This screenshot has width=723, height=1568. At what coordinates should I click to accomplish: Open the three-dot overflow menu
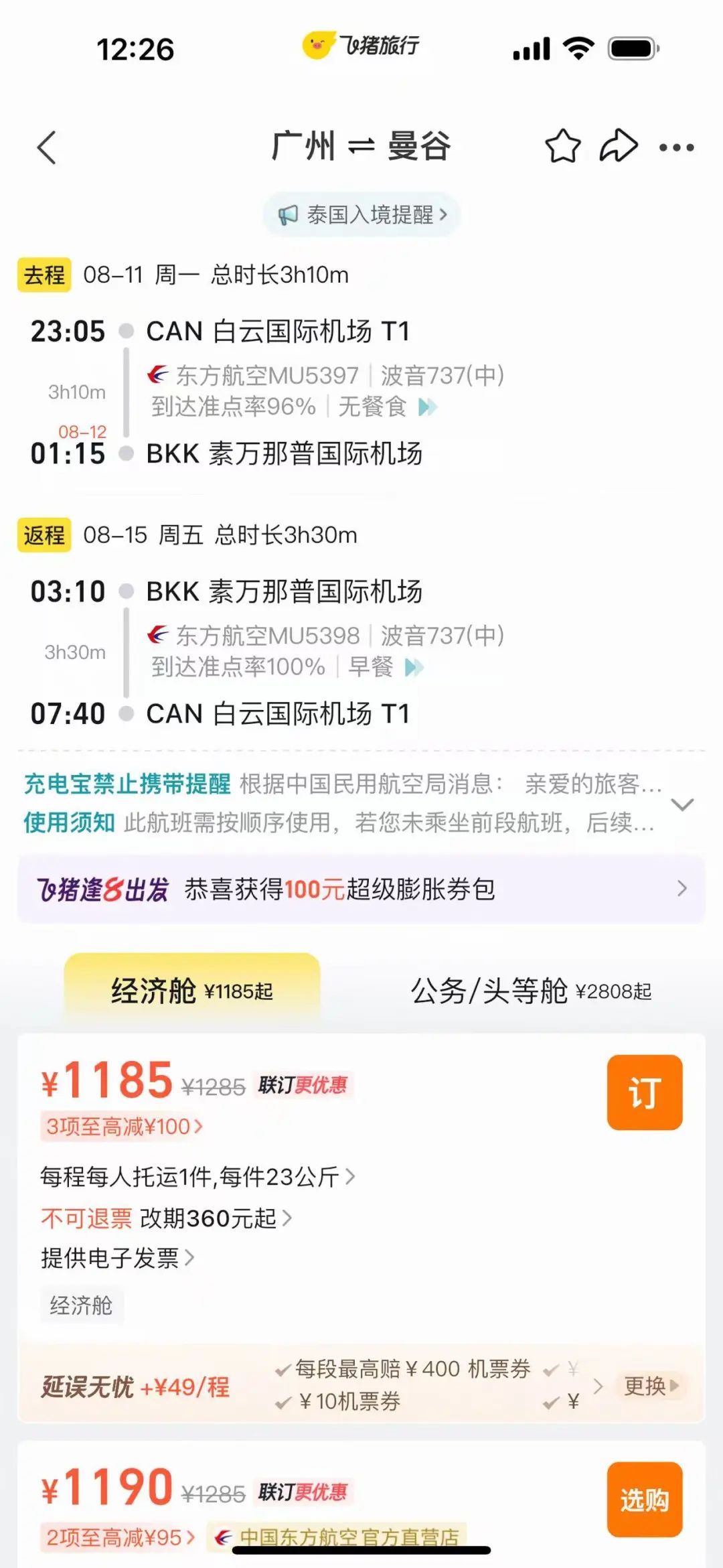676,147
